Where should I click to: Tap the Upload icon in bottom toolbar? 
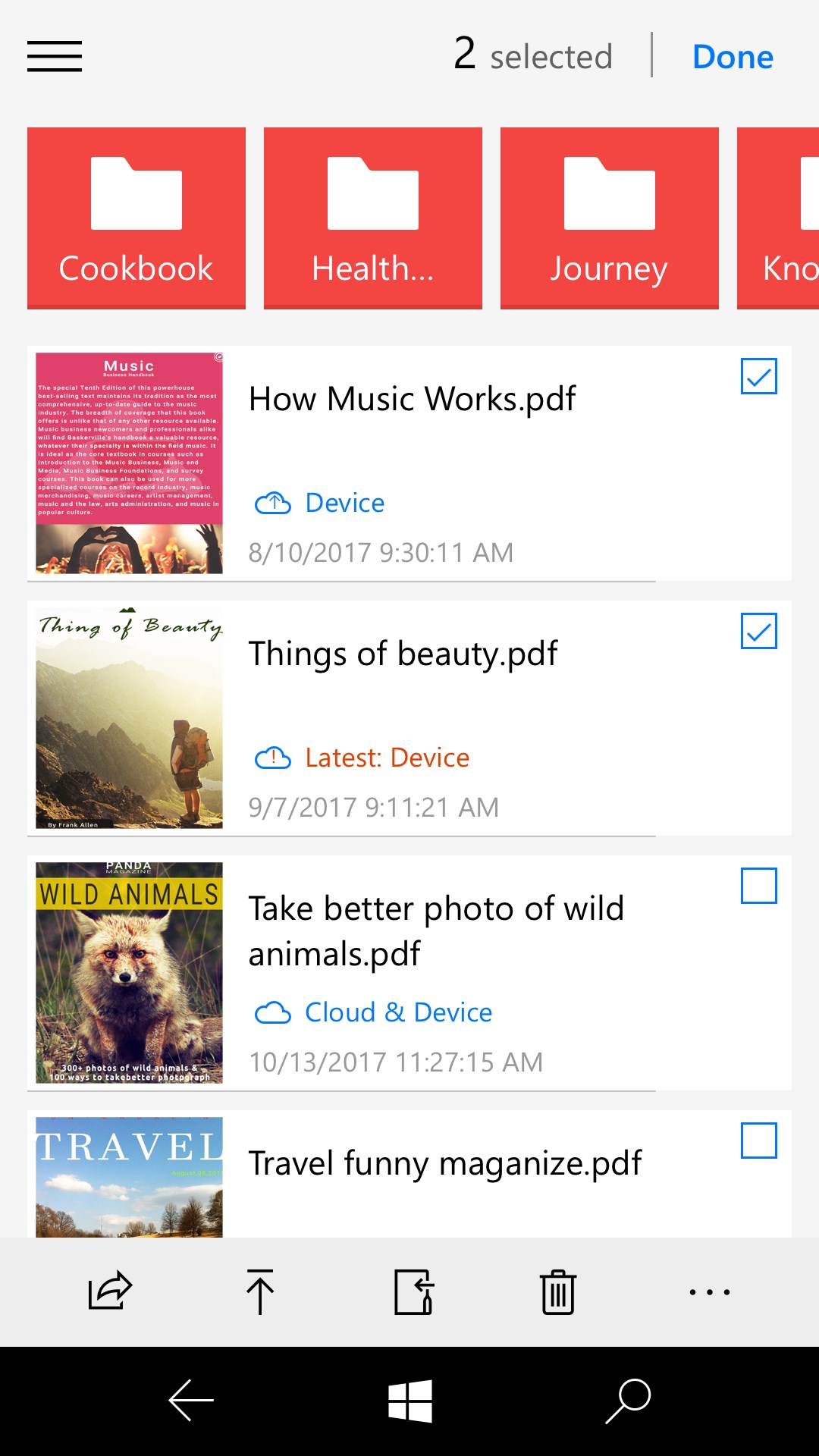259,1291
